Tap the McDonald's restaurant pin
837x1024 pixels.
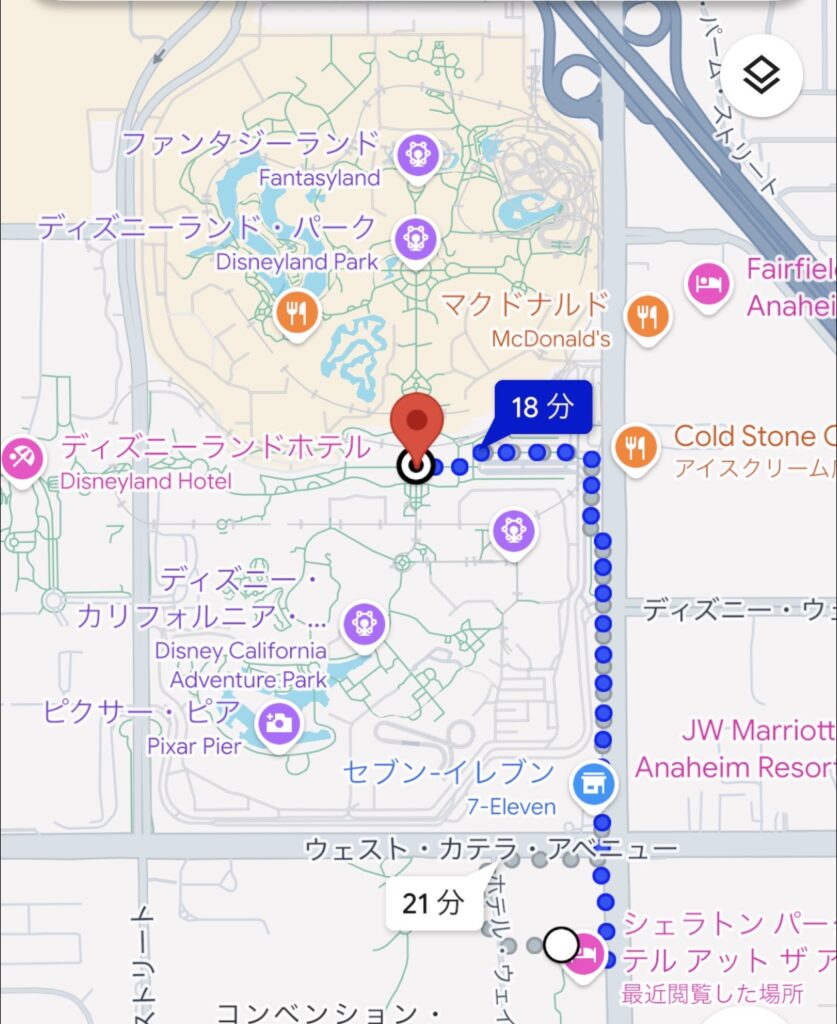click(x=648, y=316)
